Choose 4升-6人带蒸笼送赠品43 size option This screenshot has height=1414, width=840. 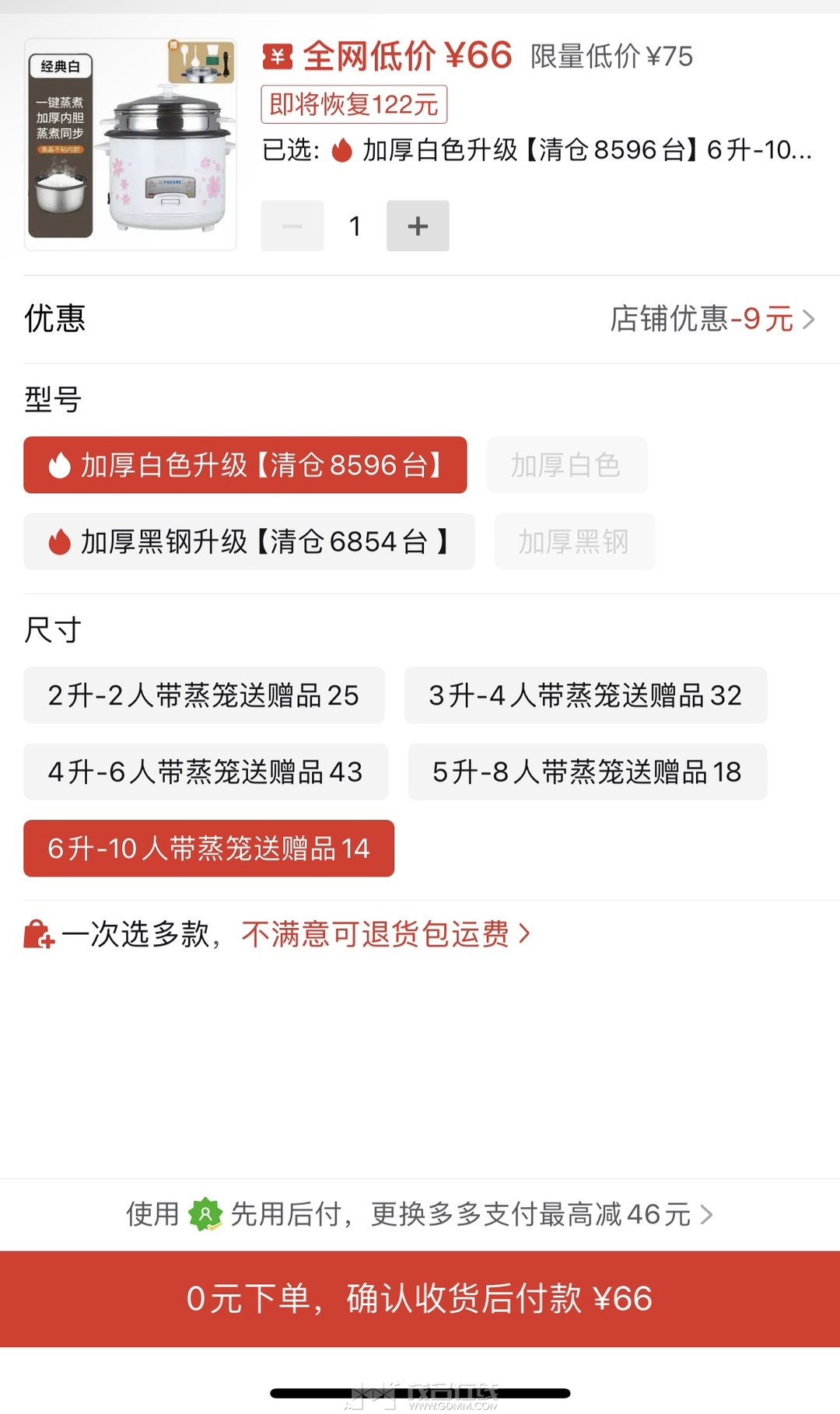tap(205, 772)
